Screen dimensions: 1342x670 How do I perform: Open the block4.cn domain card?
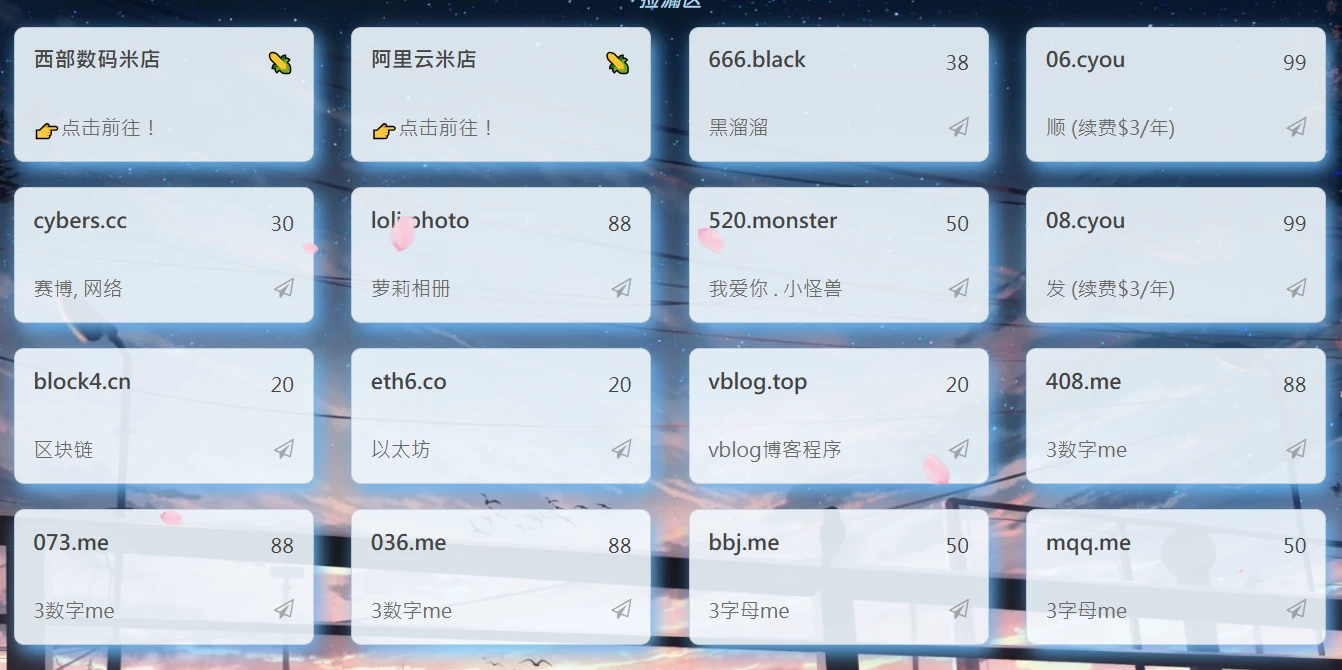pyautogui.click(x=163, y=416)
